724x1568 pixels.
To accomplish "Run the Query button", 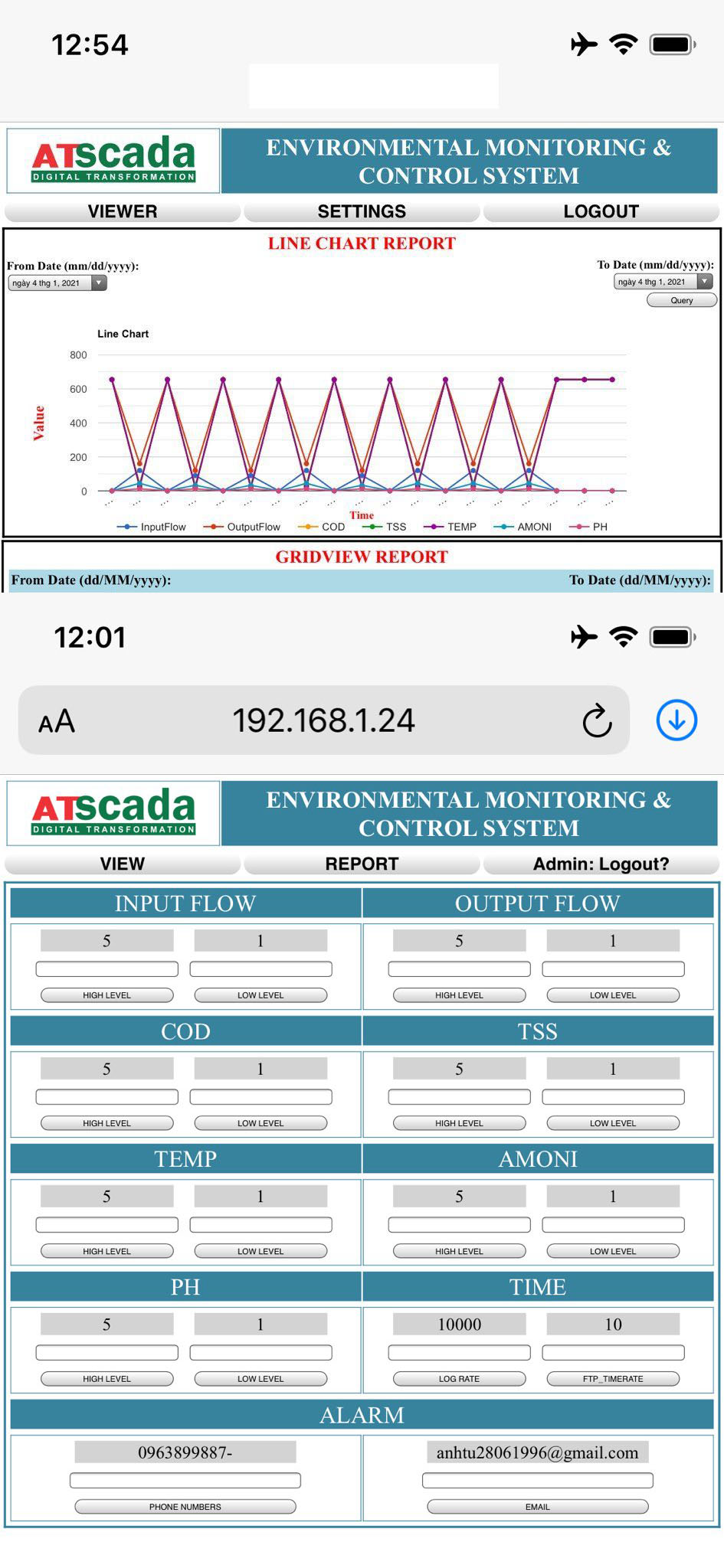I will click(681, 300).
